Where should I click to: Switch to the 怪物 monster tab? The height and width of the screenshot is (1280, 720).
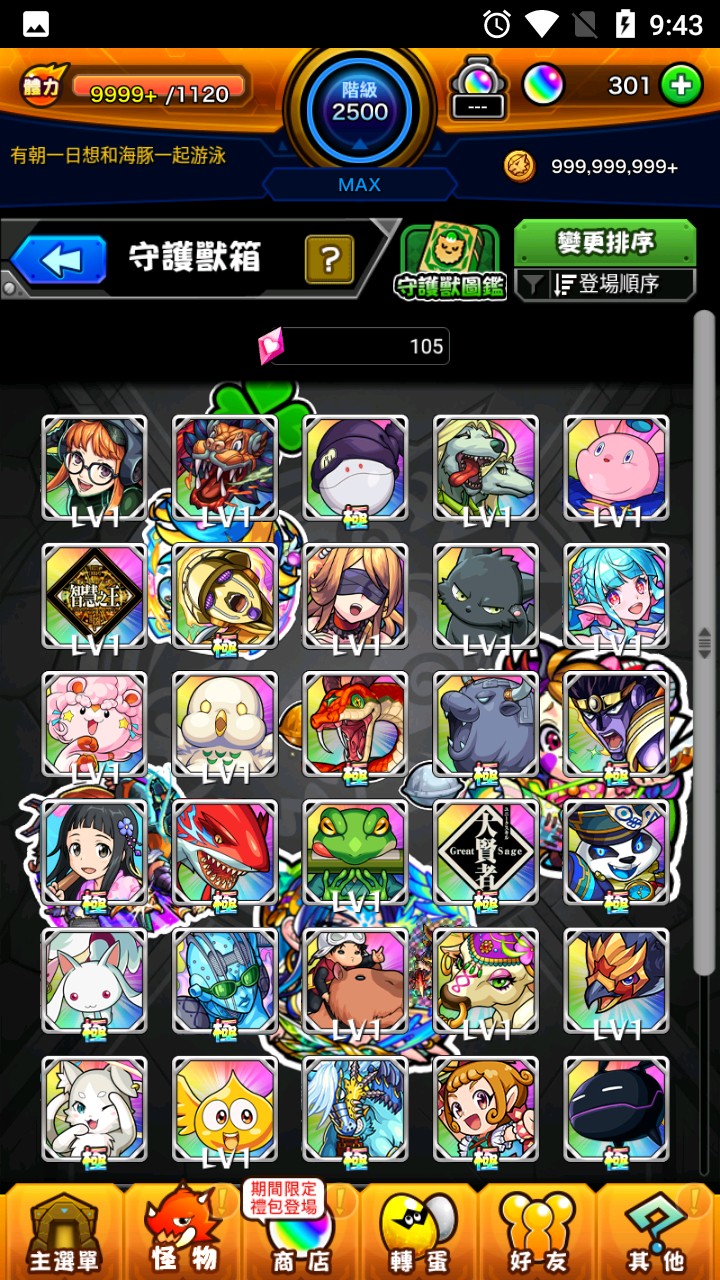[182, 1230]
